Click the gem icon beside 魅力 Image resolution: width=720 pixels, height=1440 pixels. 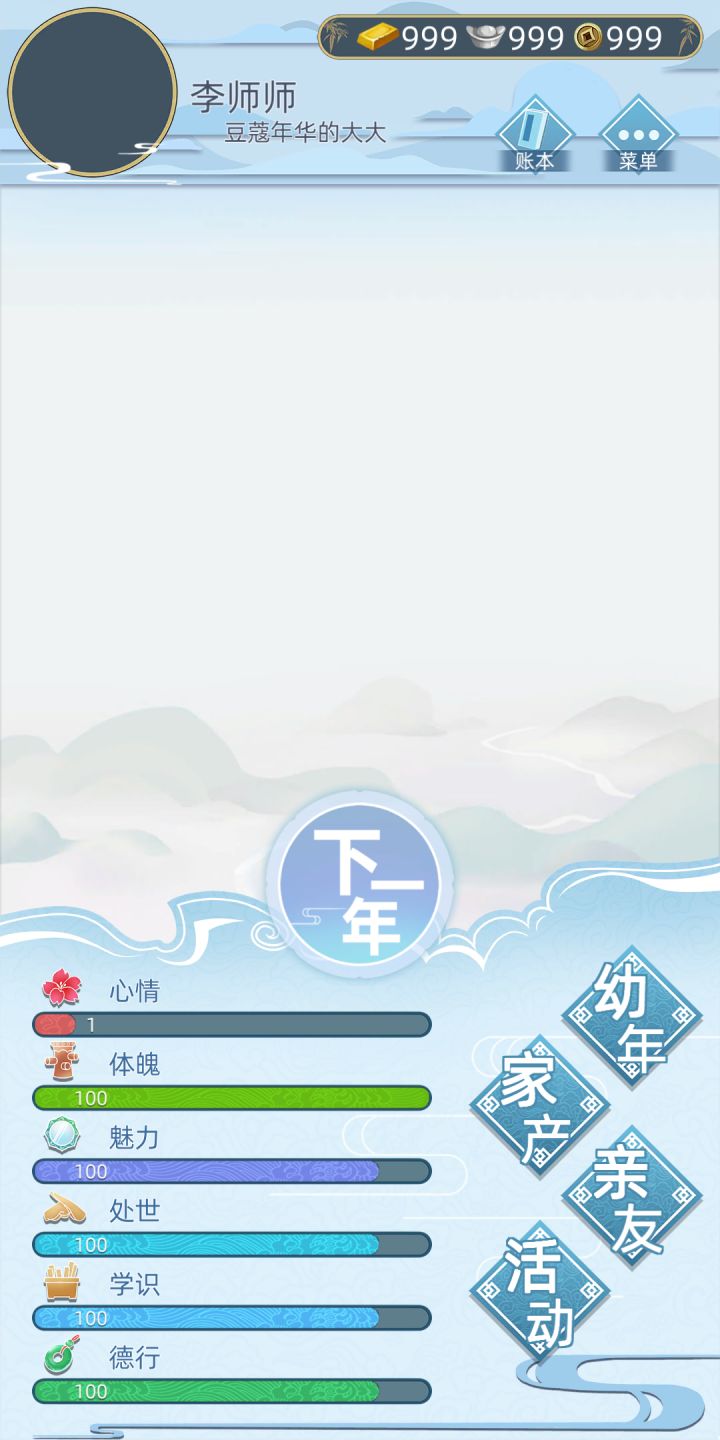tap(62, 1137)
